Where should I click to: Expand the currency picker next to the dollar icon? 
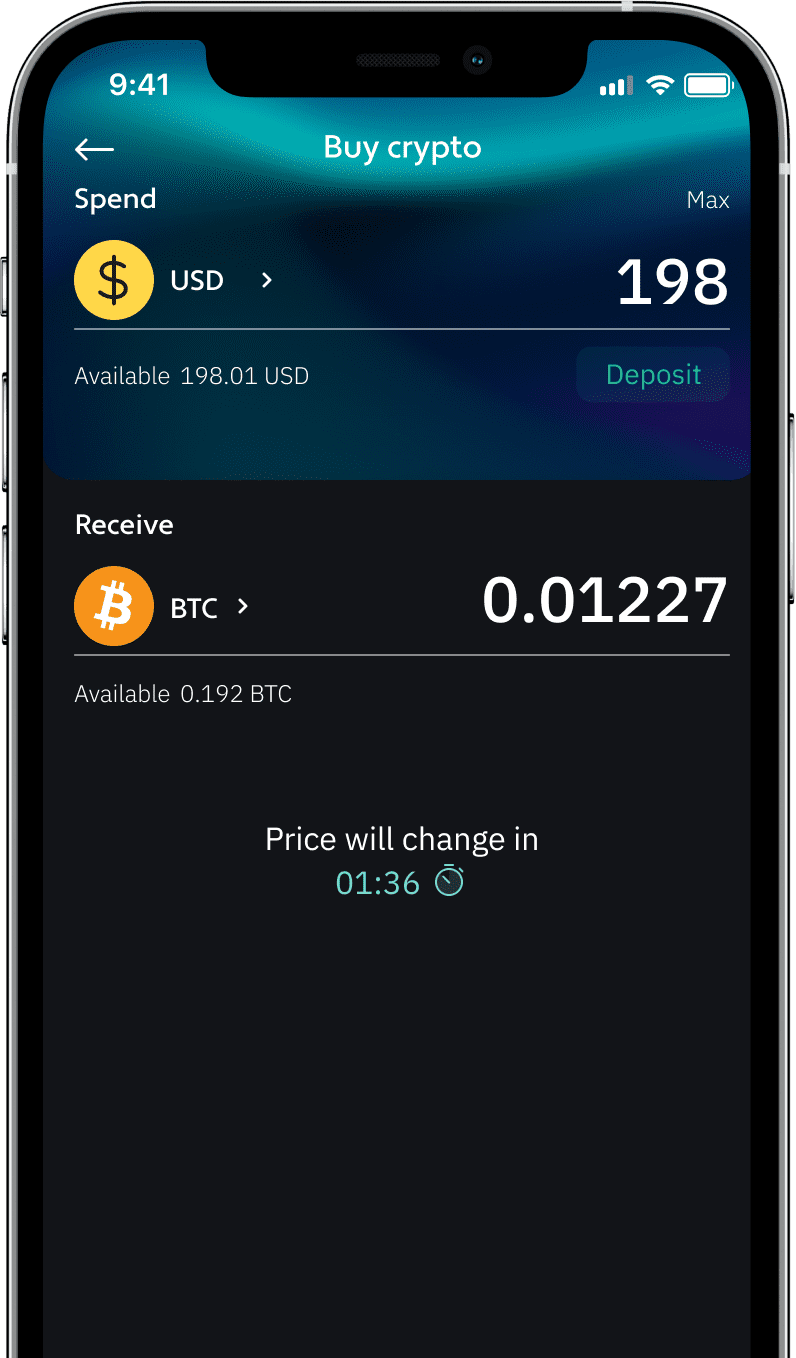coord(265,281)
